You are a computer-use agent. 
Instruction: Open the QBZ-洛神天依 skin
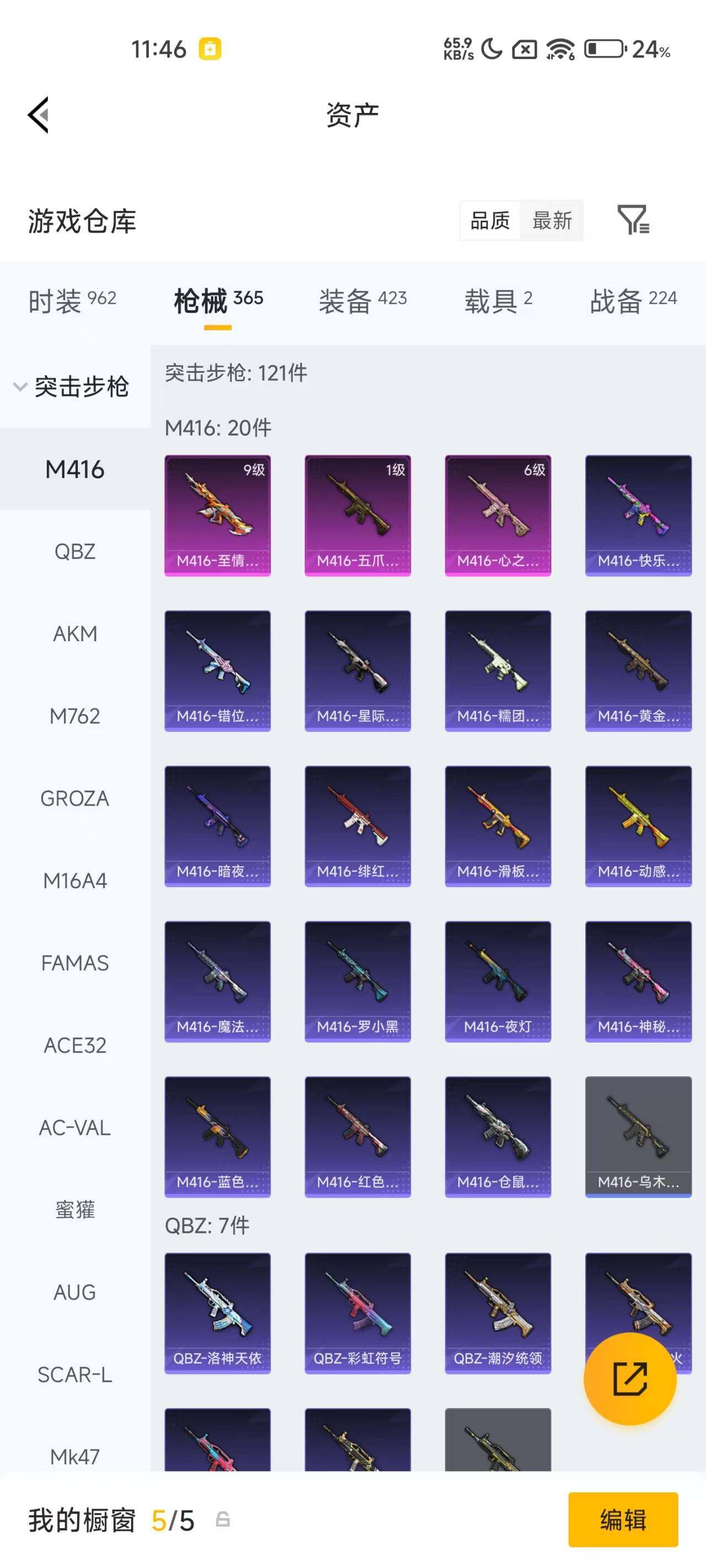pos(217,1312)
